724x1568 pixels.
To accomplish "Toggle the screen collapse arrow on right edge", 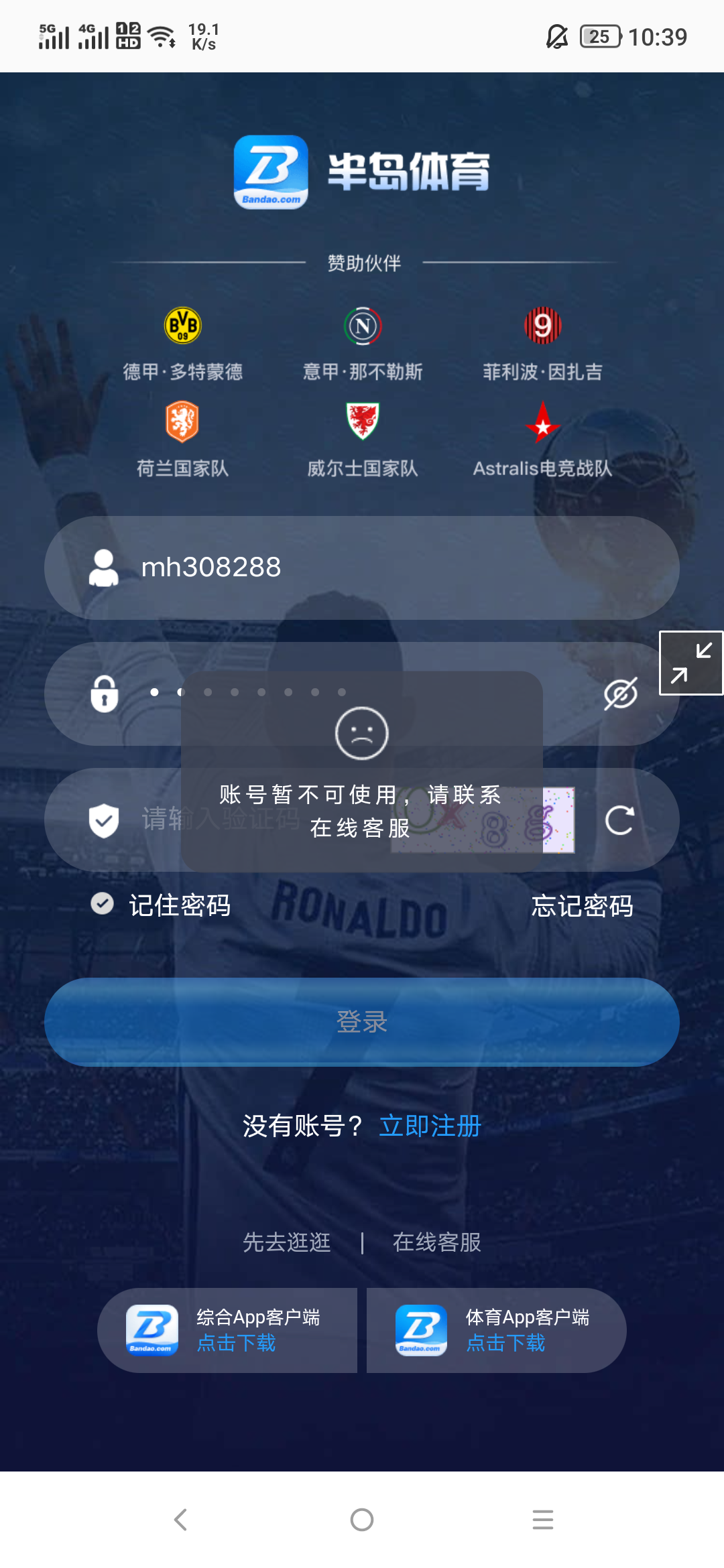I will point(691,663).
